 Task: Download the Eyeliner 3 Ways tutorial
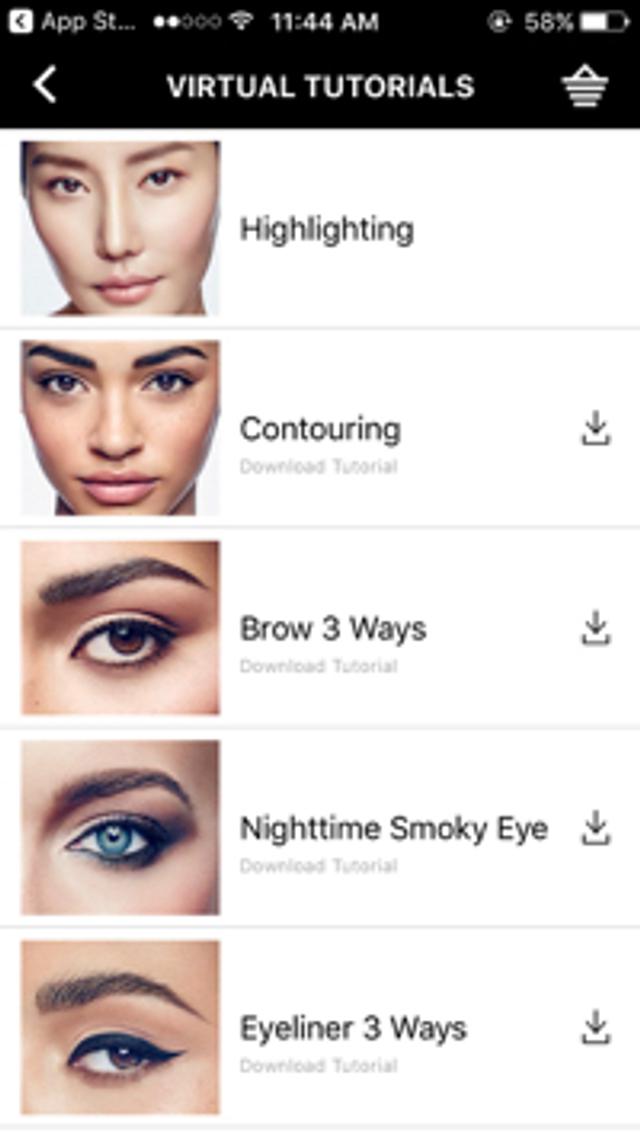point(596,1029)
